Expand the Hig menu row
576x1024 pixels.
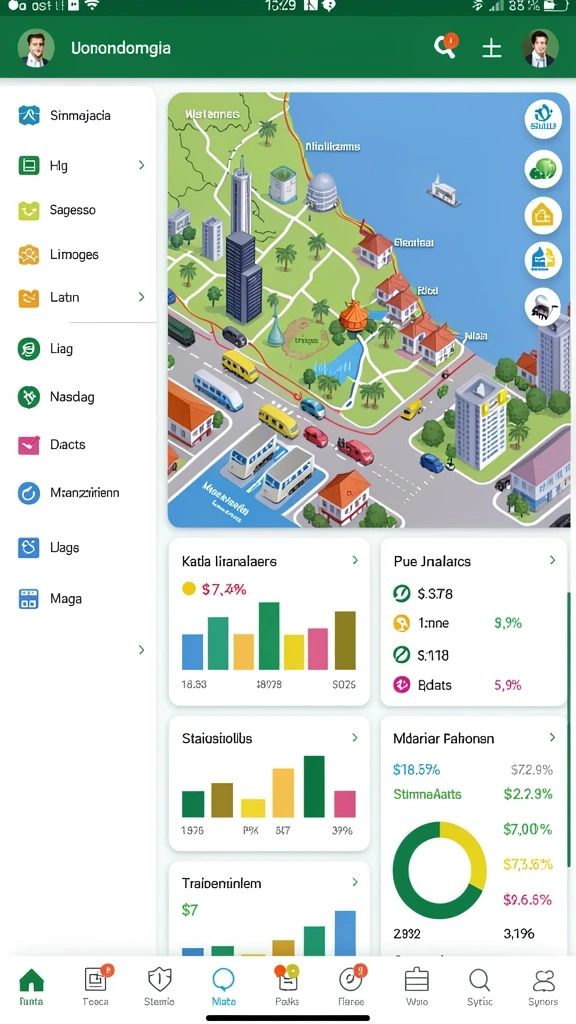click(80, 166)
